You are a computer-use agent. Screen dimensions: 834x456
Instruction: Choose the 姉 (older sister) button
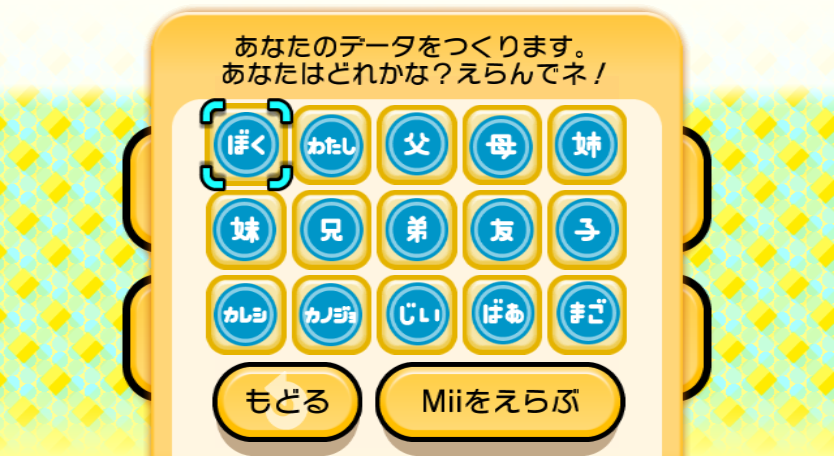[586, 145]
